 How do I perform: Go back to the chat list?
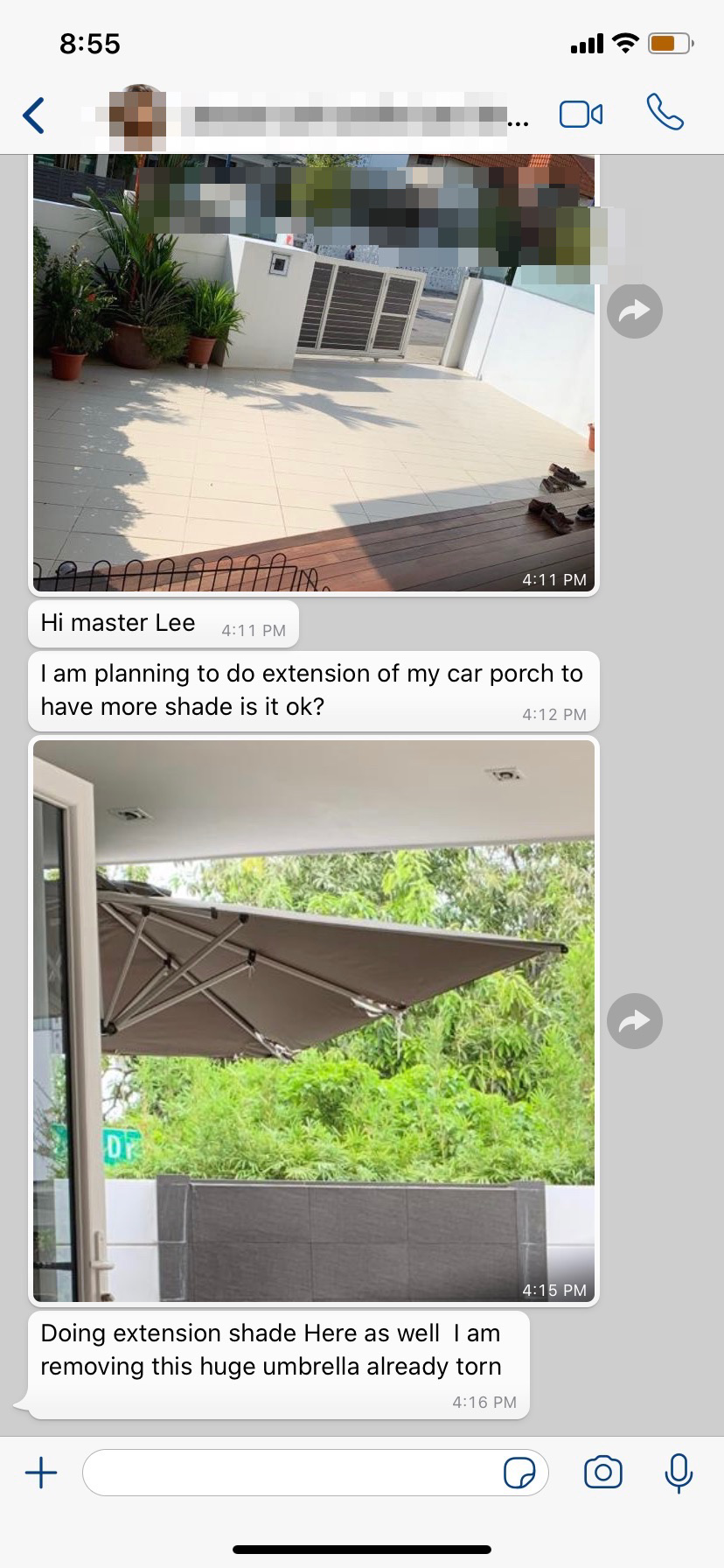34,115
